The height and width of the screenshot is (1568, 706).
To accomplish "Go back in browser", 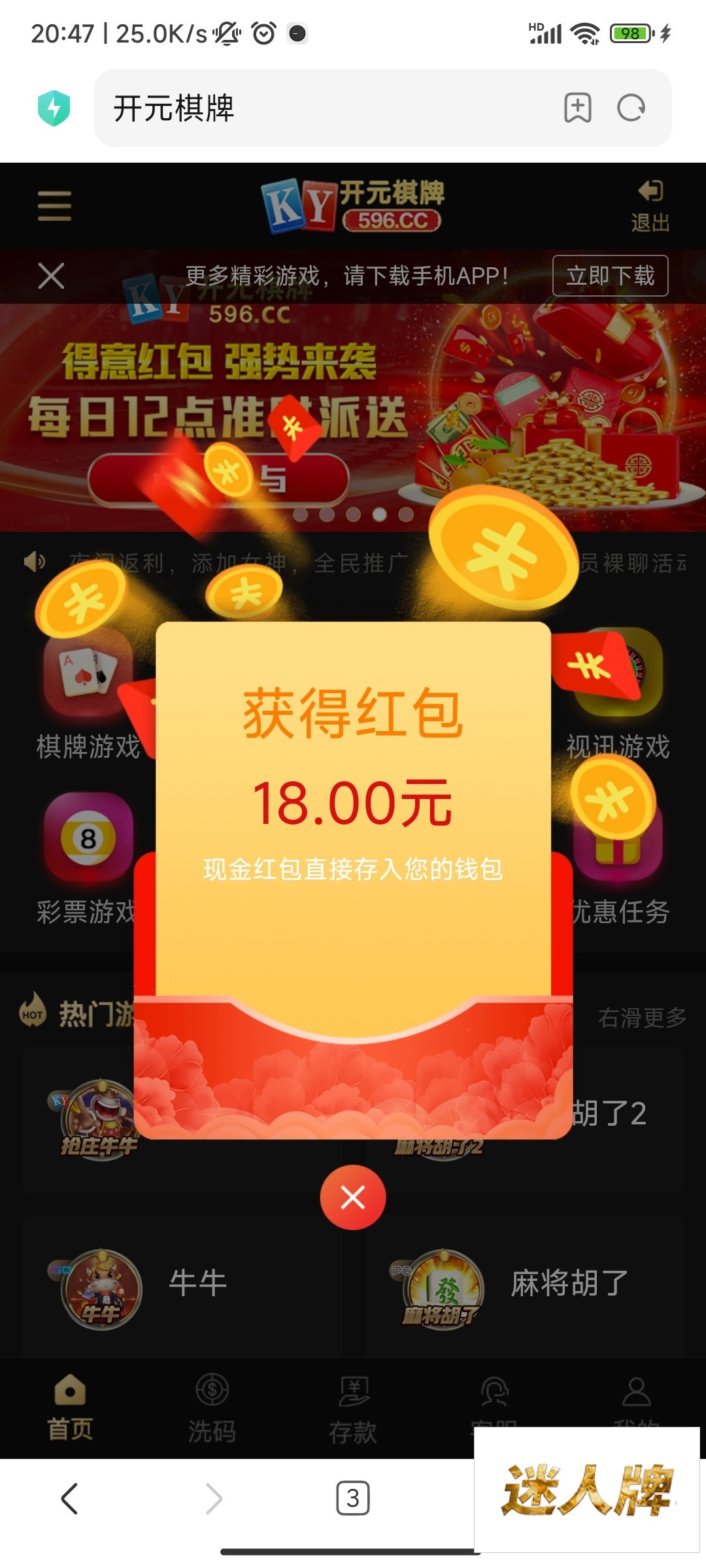I will (70, 1498).
